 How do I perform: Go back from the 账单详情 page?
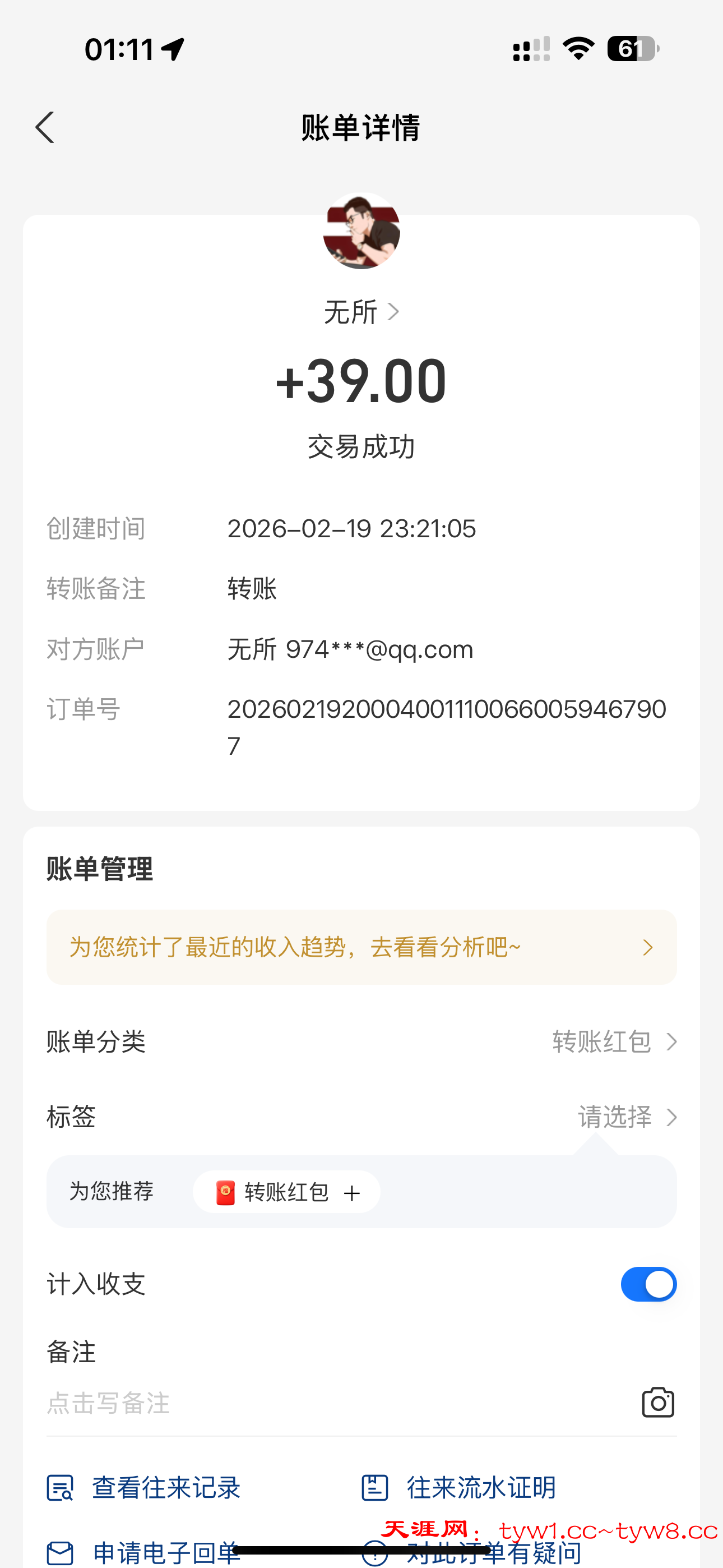click(45, 128)
